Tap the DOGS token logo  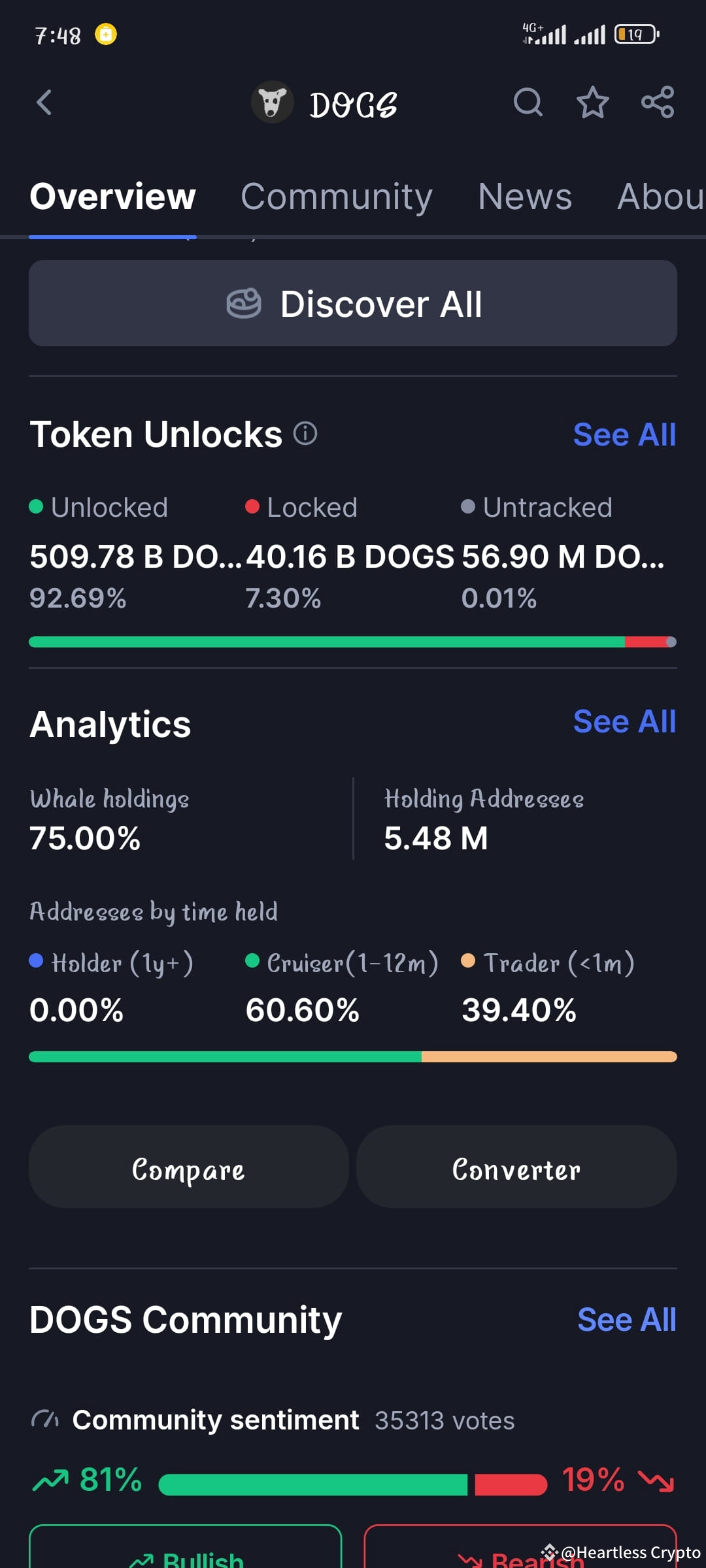coord(273,103)
